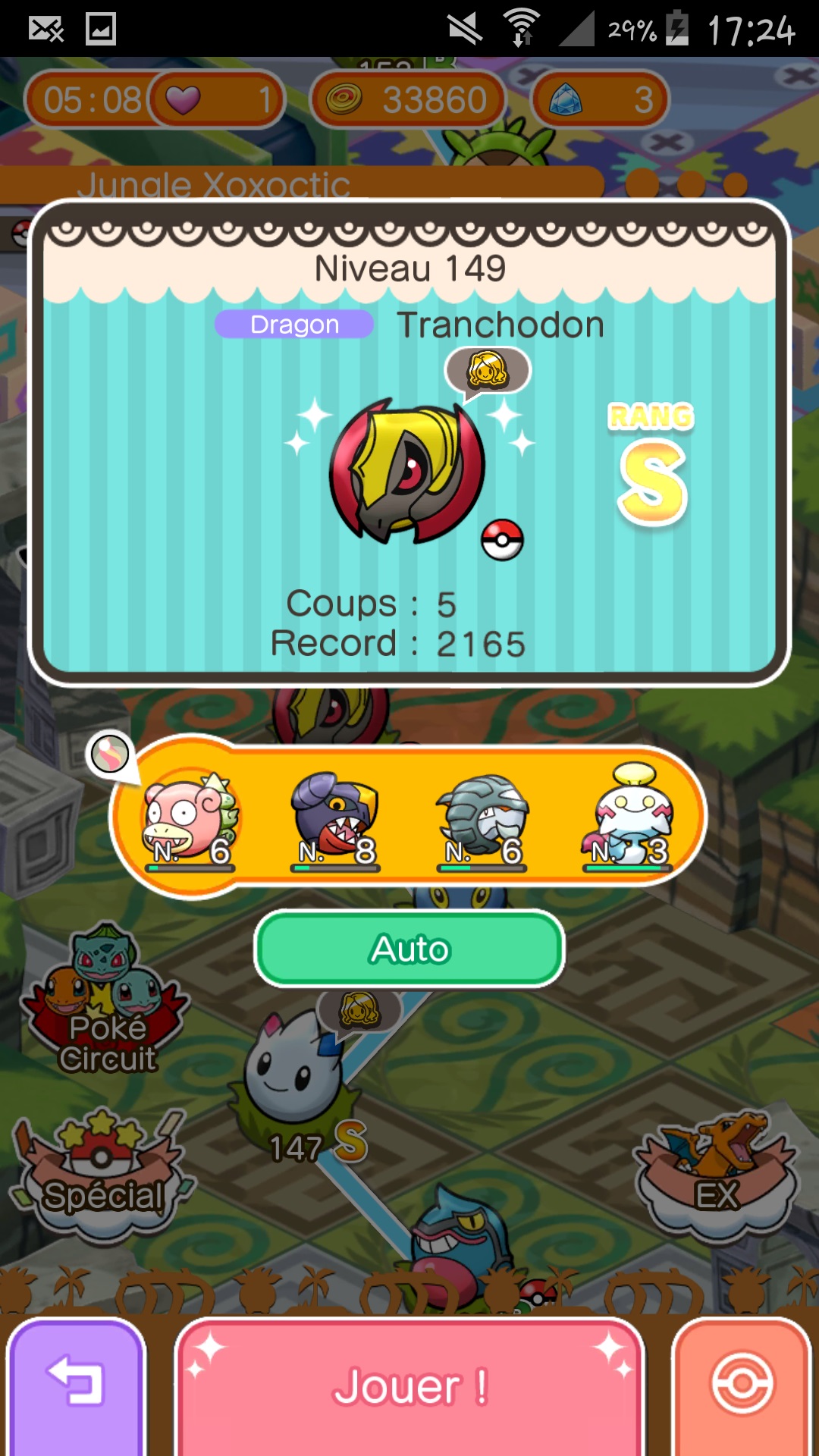Tap the coins counter showing 33860
This screenshot has height=1456, width=819.
coord(408,99)
